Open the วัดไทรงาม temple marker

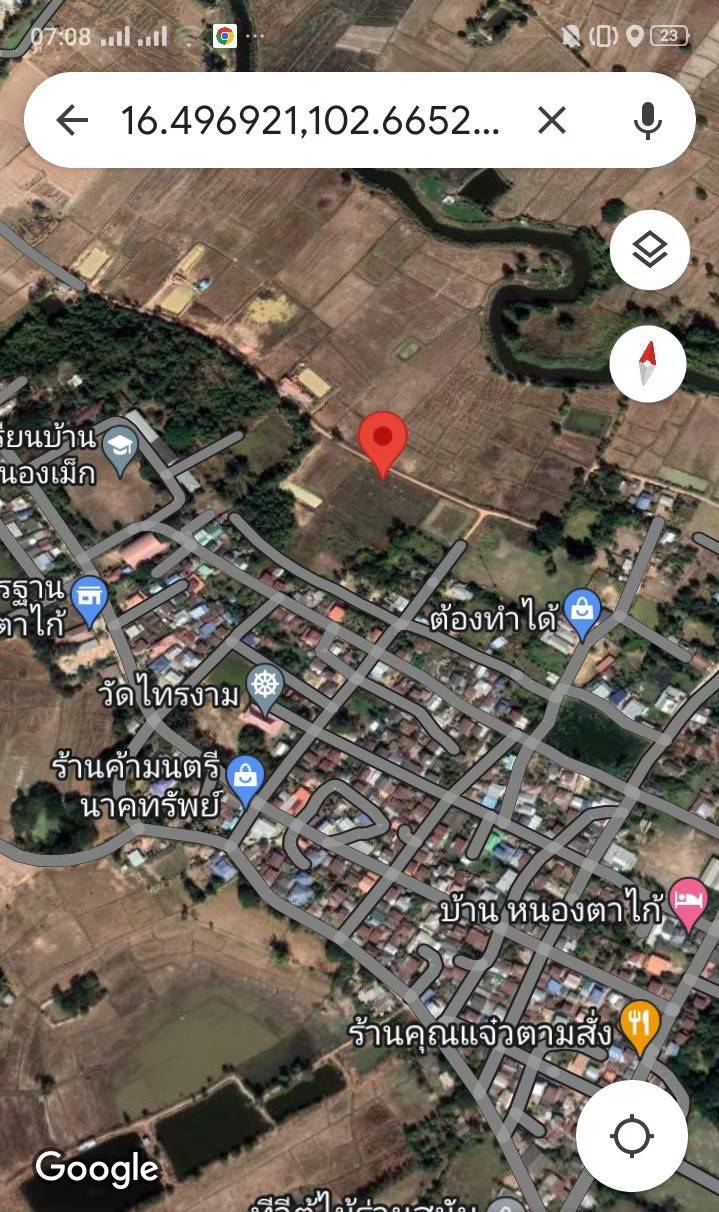pos(265,687)
